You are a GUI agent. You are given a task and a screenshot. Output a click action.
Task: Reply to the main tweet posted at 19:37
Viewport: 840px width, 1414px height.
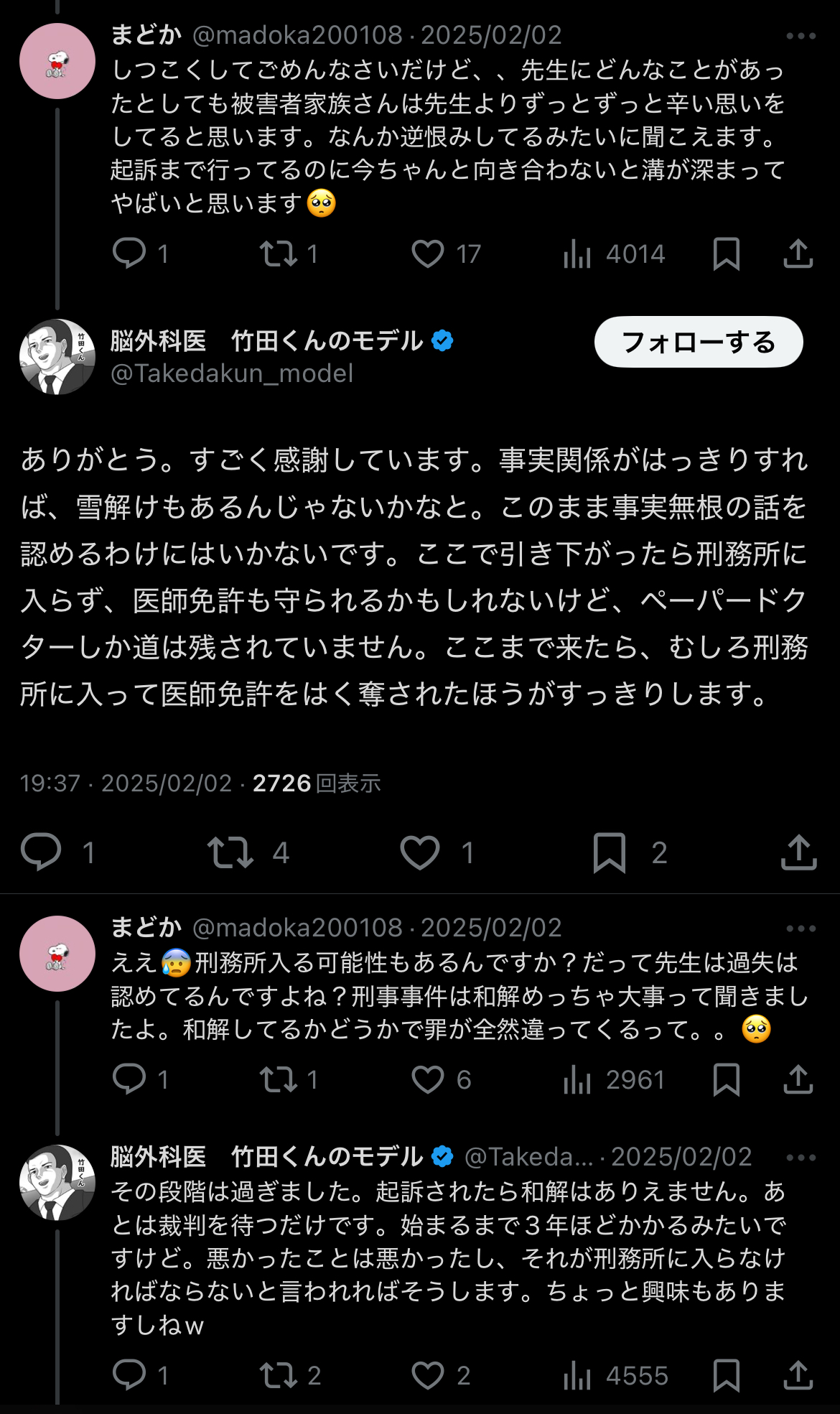tap(41, 852)
